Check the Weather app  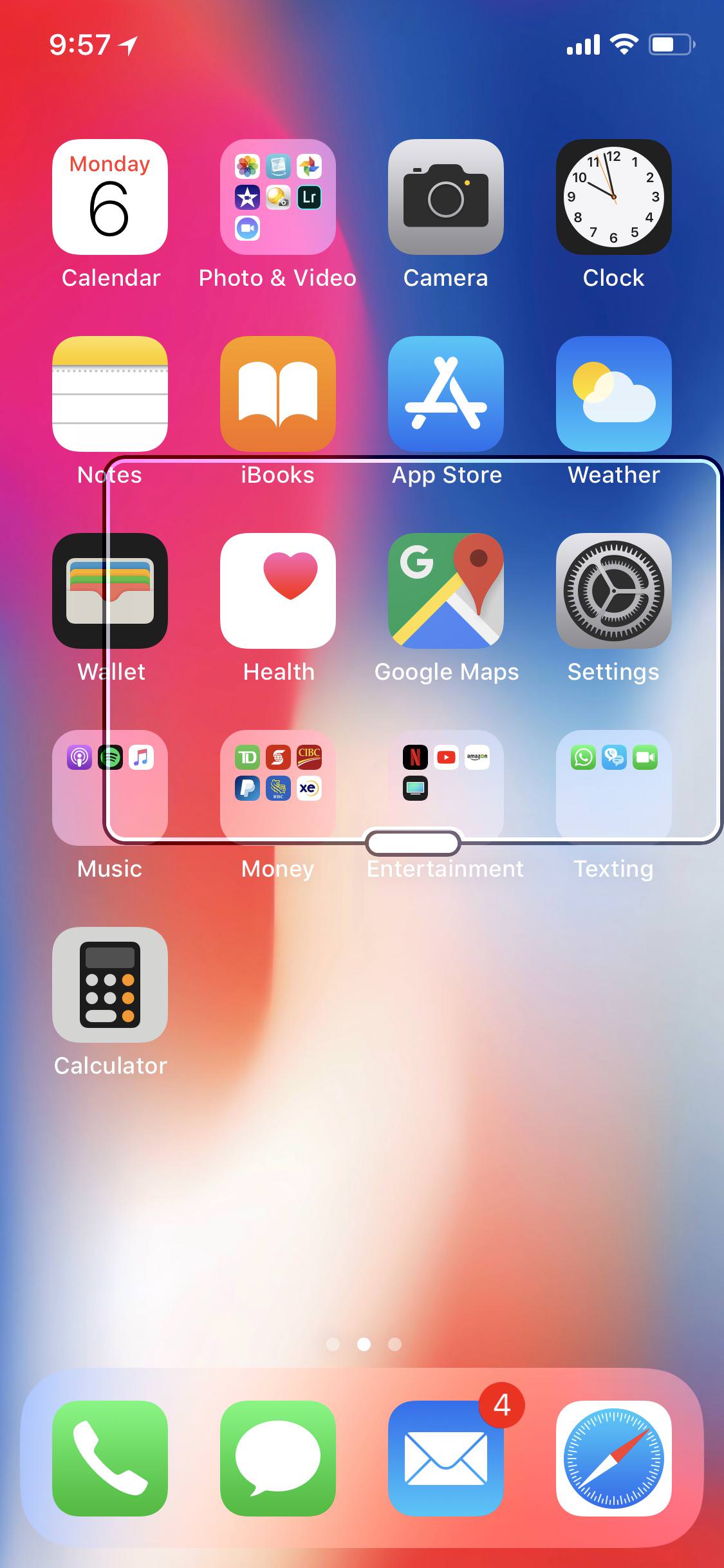click(614, 394)
